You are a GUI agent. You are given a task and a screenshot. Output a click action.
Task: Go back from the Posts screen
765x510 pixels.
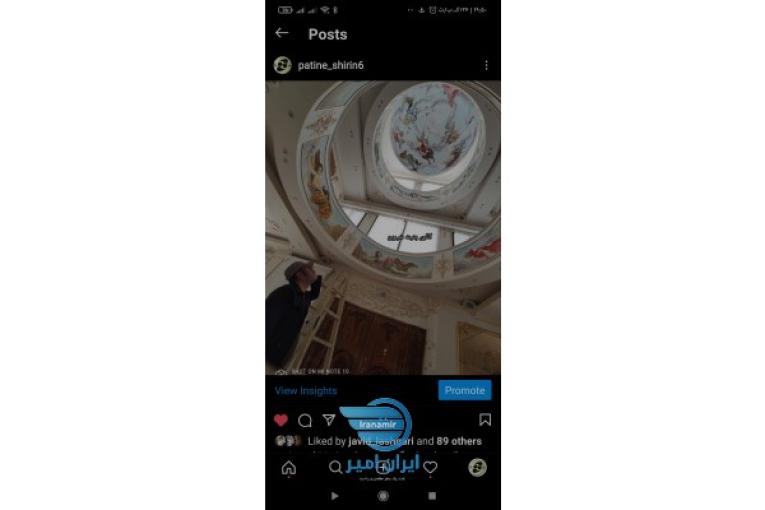pos(282,33)
